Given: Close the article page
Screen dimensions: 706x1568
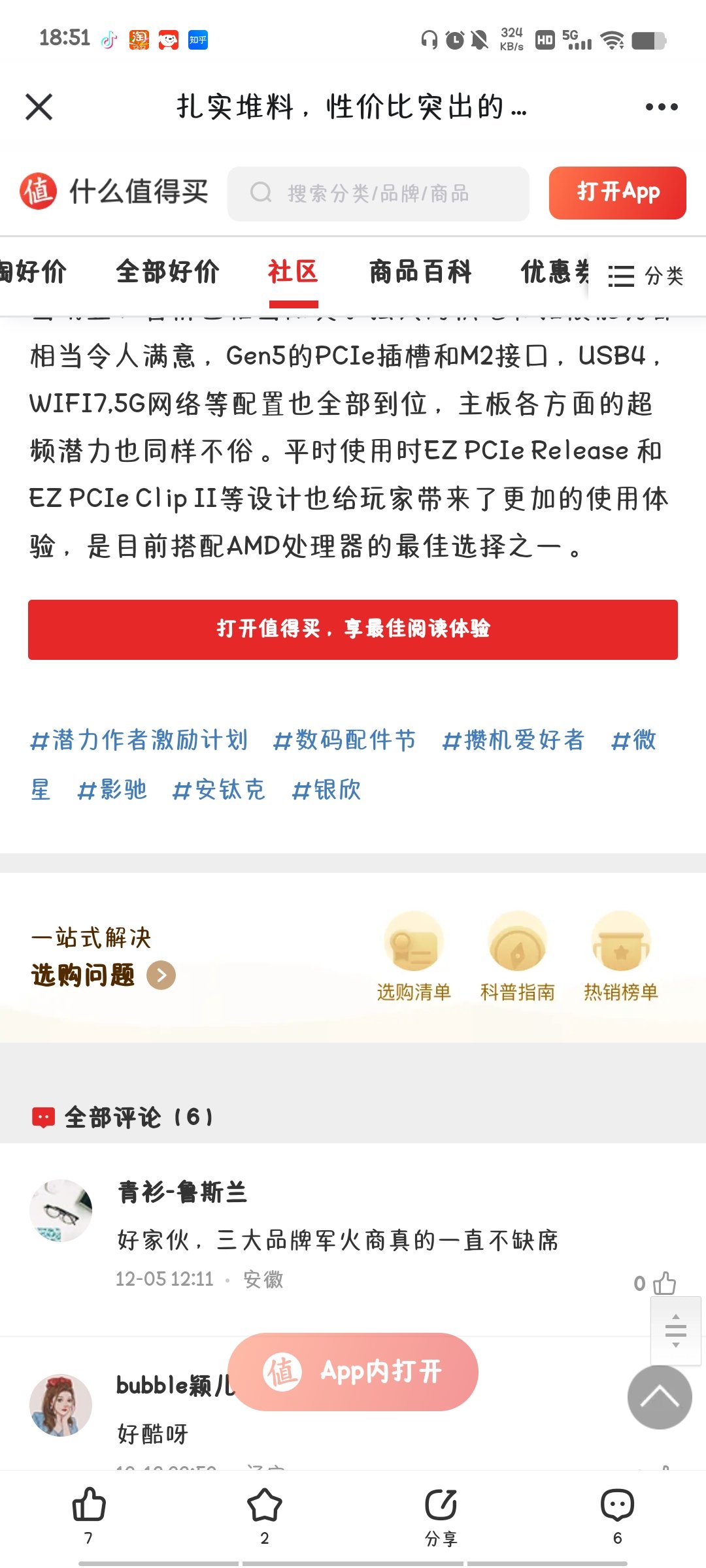Looking at the screenshot, I should (x=39, y=106).
